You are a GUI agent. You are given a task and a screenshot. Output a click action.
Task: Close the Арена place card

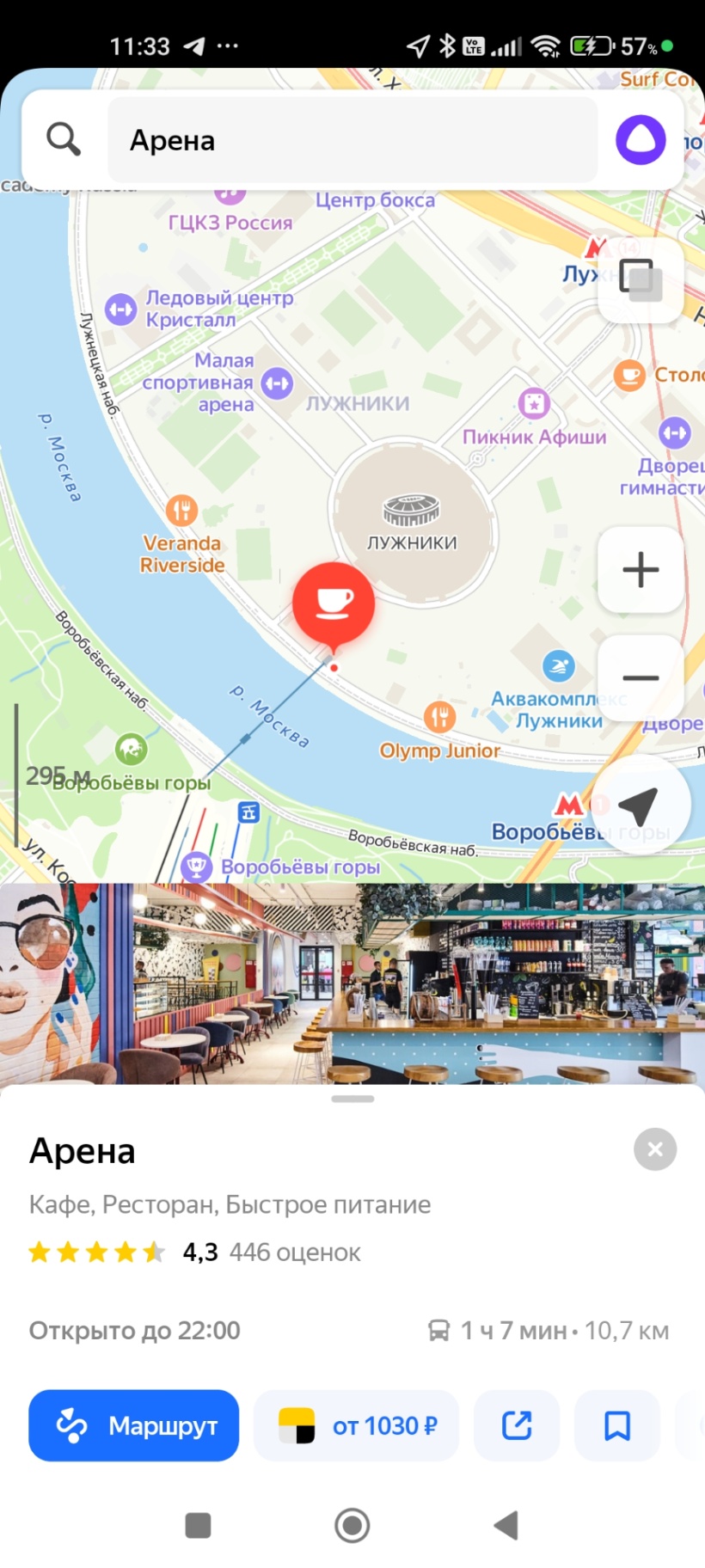pos(655,1149)
